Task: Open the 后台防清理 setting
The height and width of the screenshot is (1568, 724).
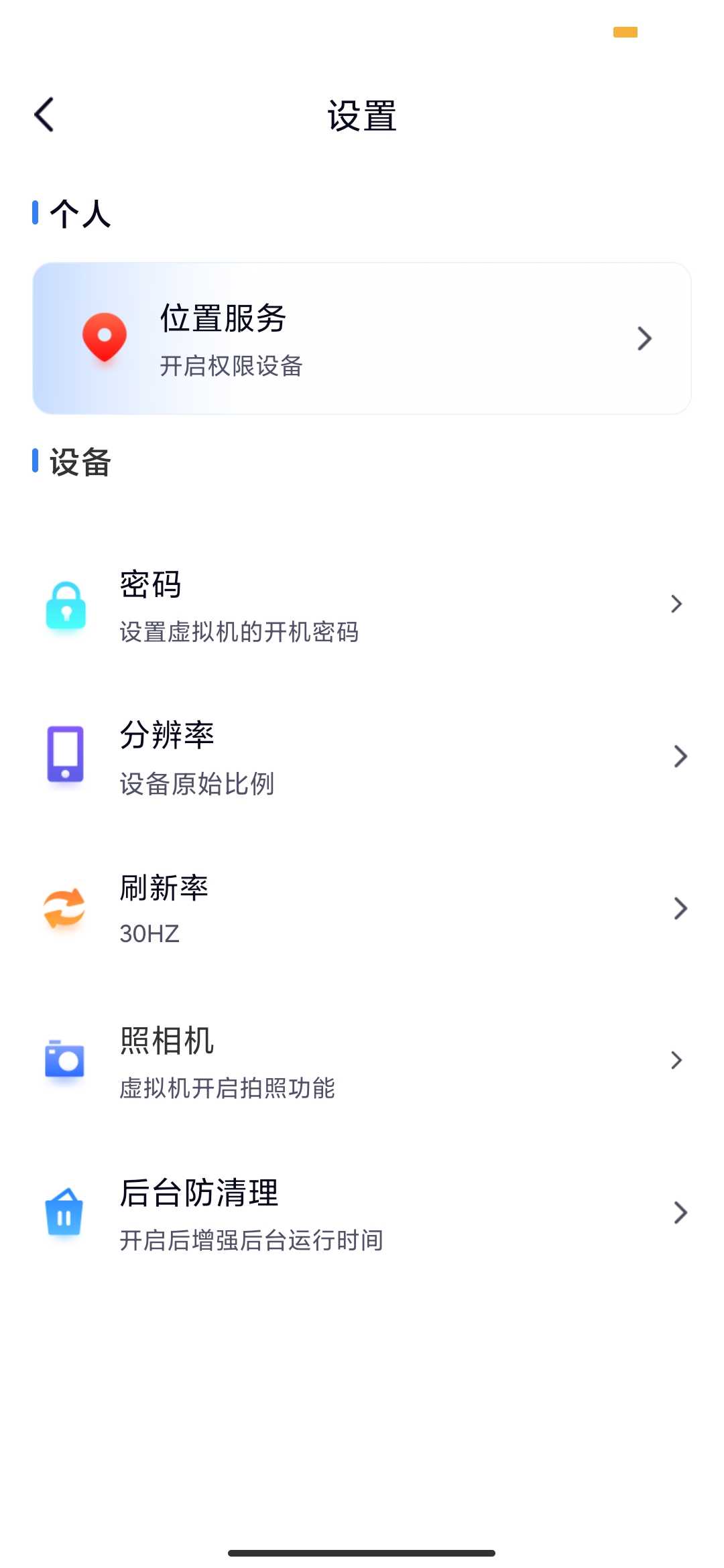Action: pos(362,1214)
